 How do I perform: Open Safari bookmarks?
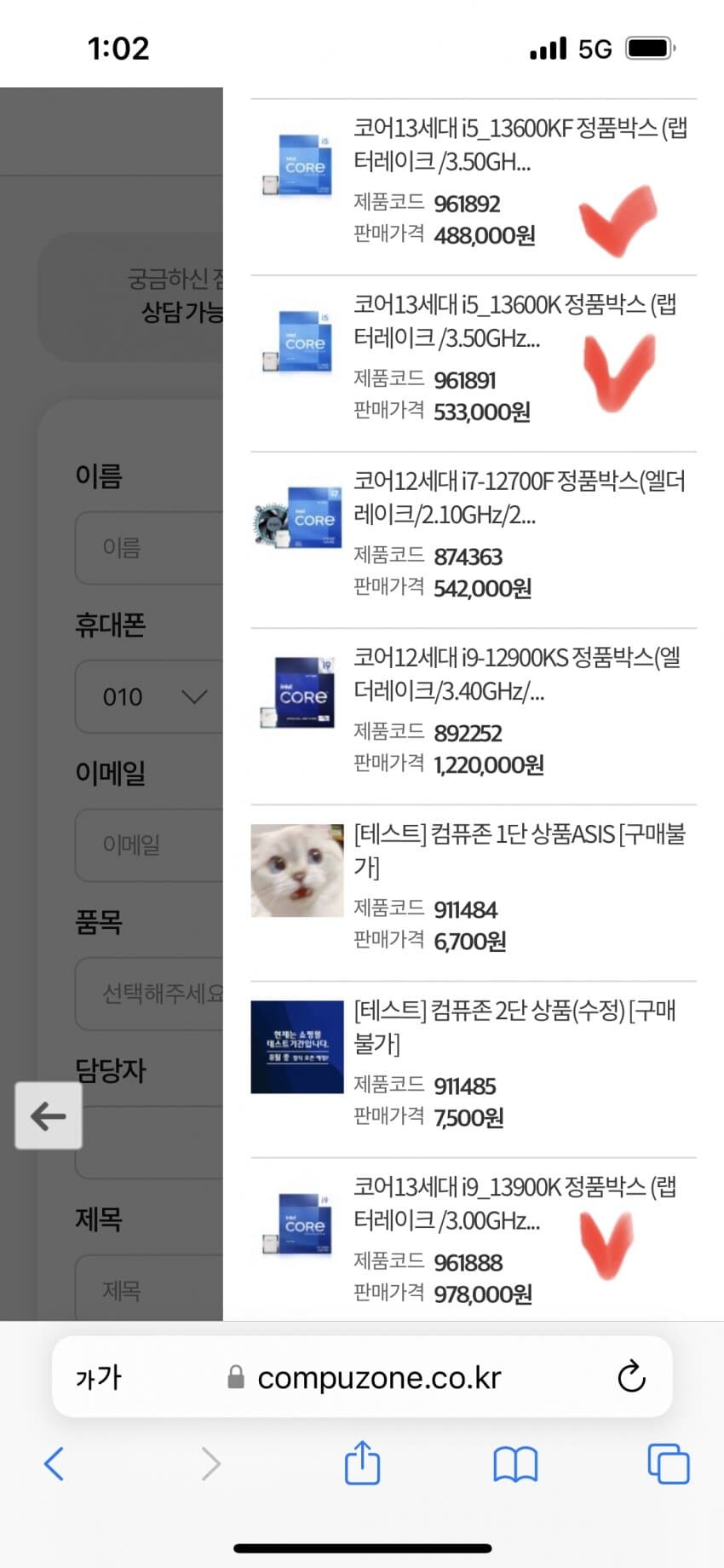(x=515, y=1464)
